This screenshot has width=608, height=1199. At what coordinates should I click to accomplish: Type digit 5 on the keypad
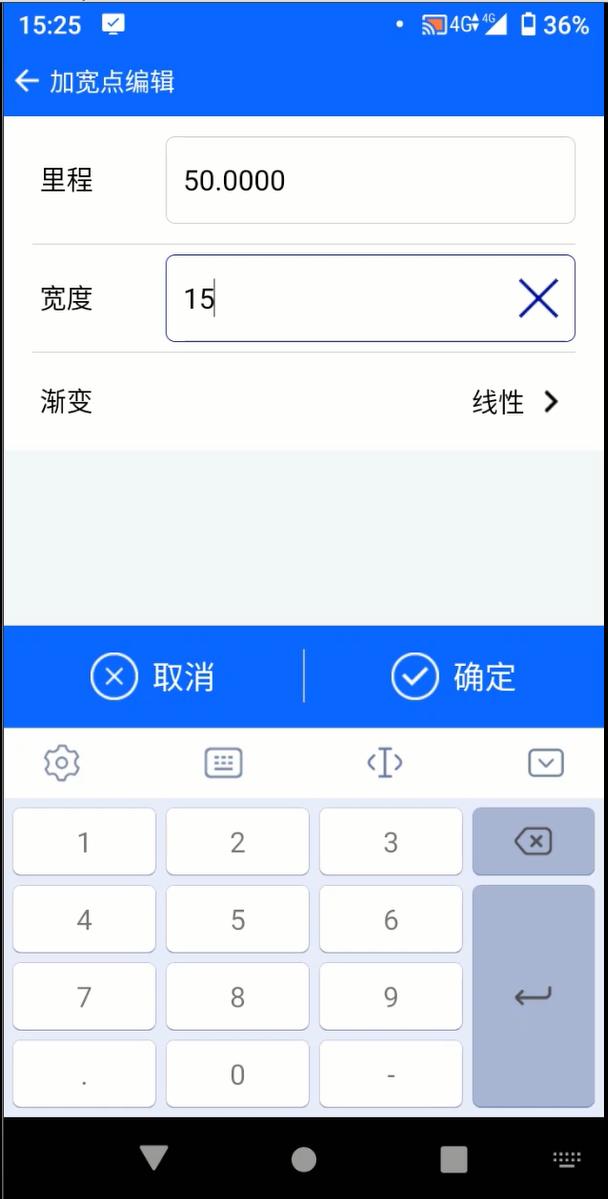coord(237,920)
